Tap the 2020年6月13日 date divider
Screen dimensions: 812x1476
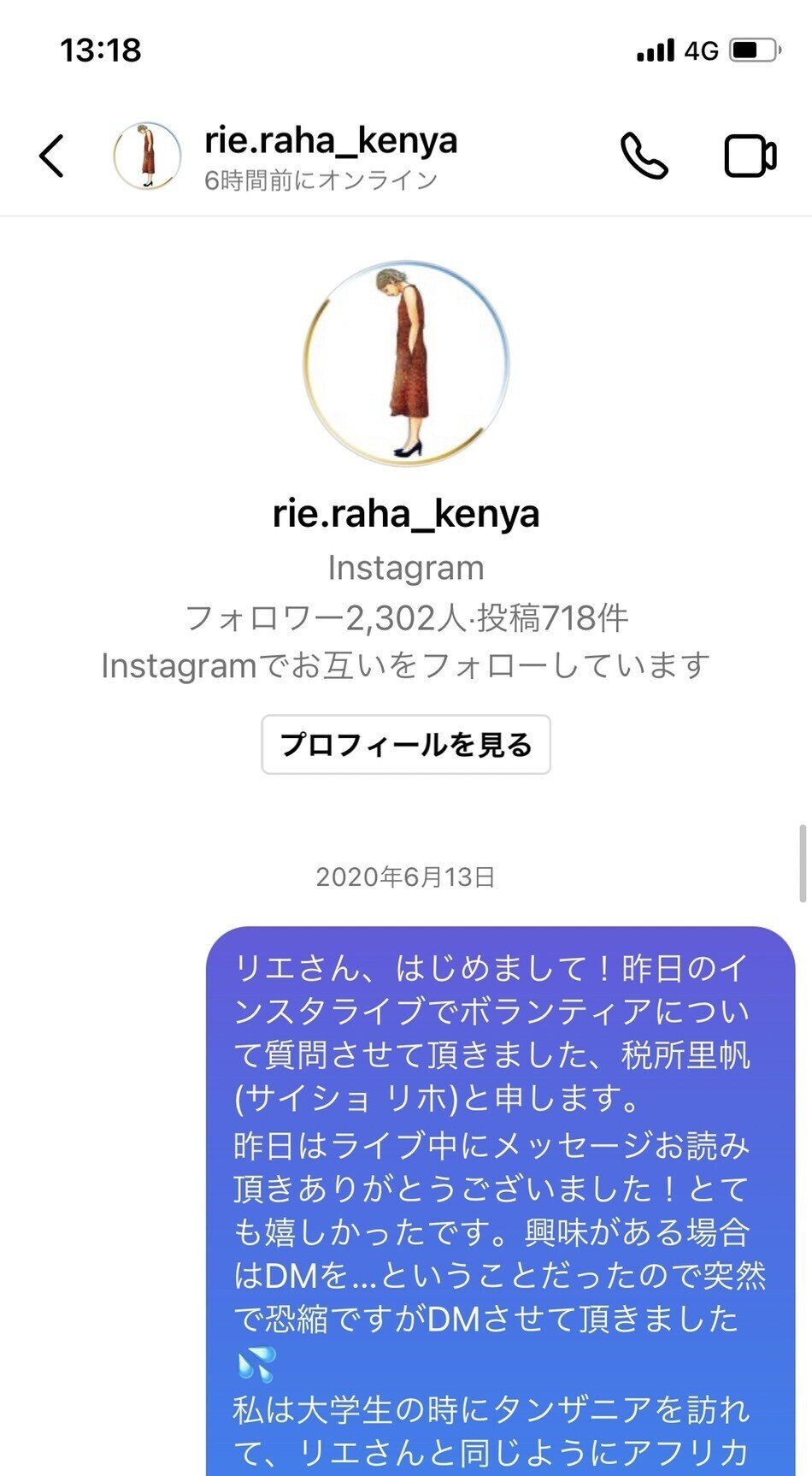tap(406, 876)
